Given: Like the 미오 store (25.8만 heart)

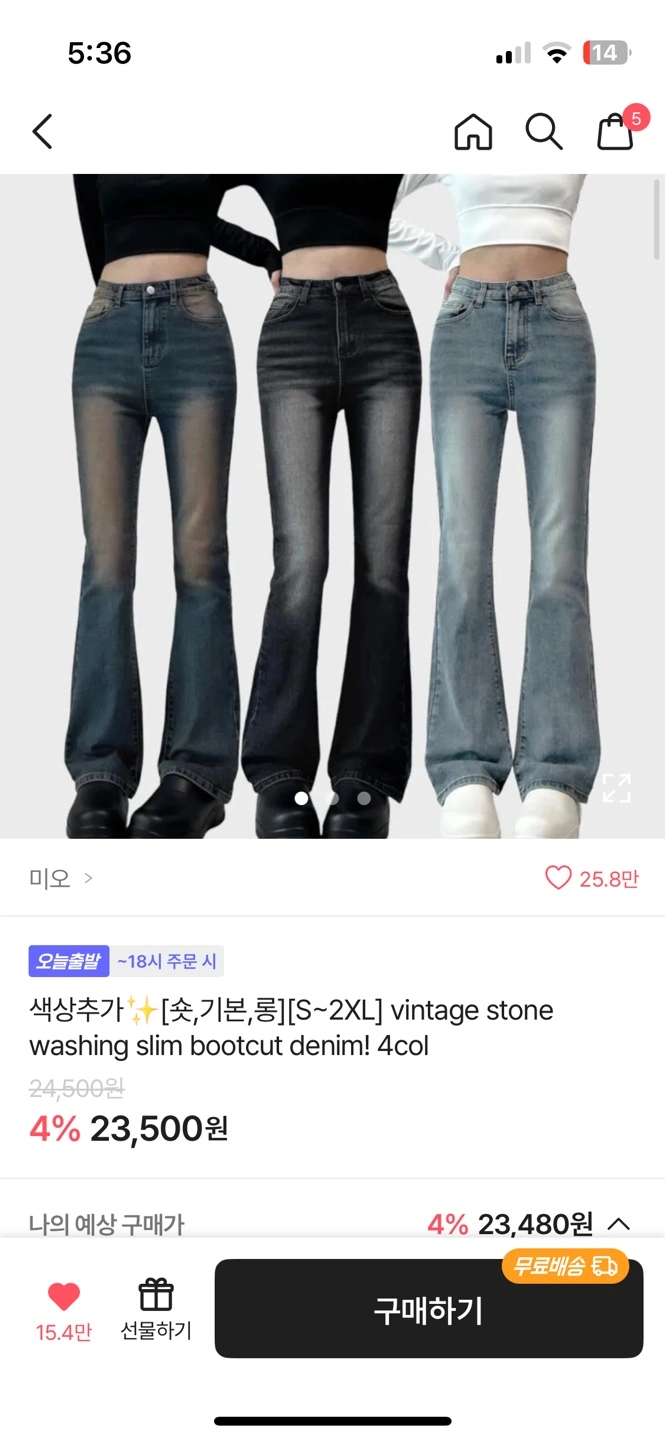Looking at the screenshot, I should (591, 878).
